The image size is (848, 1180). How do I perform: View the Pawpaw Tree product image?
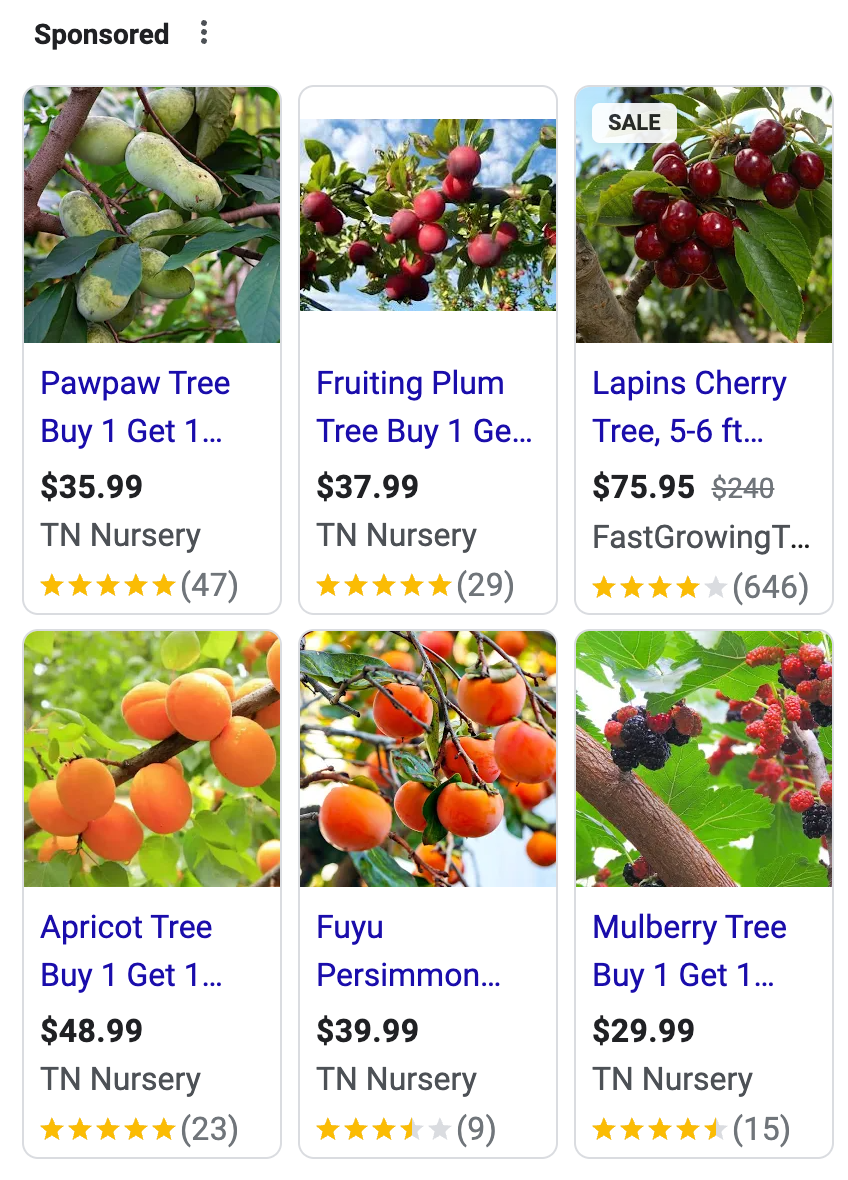[151, 214]
